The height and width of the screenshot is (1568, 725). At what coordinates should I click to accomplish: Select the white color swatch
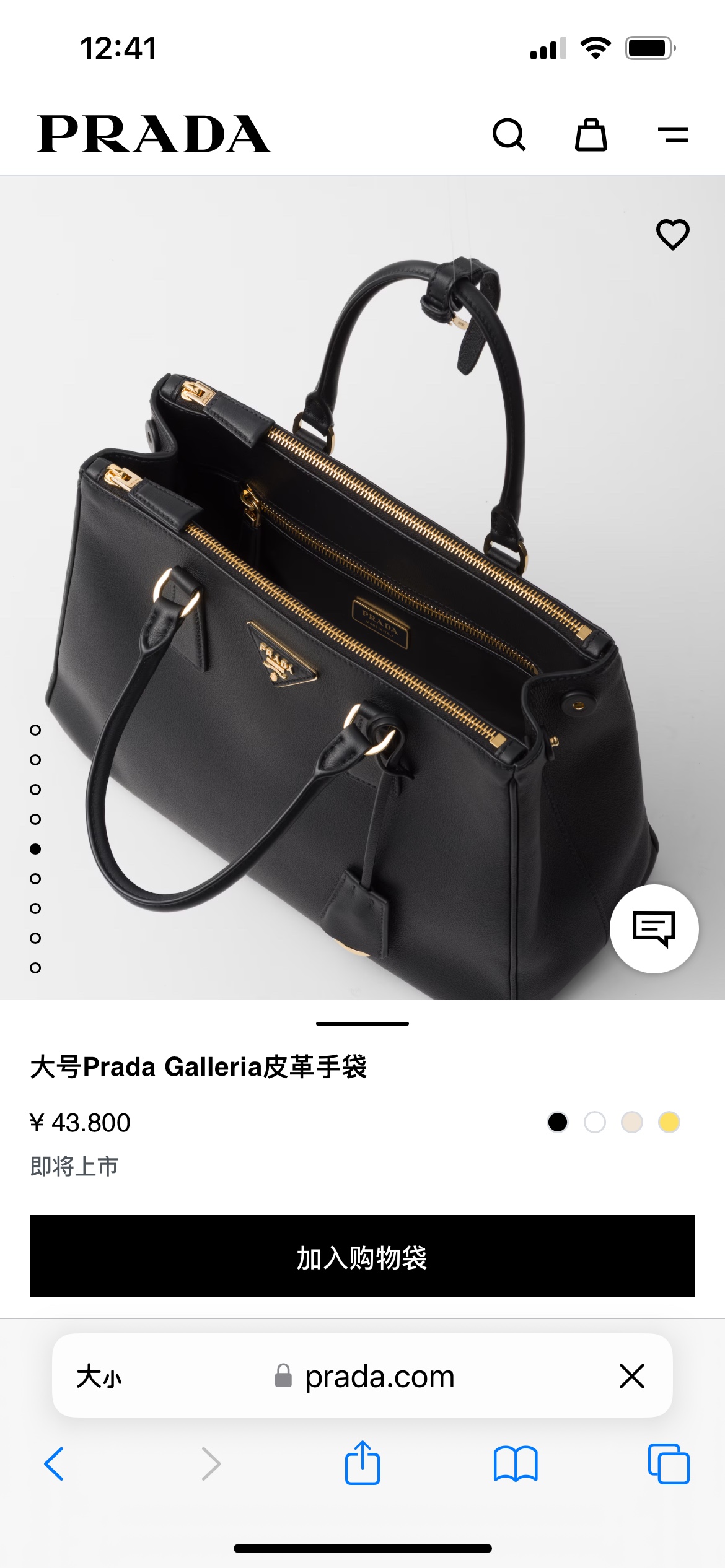pos(595,1122)
